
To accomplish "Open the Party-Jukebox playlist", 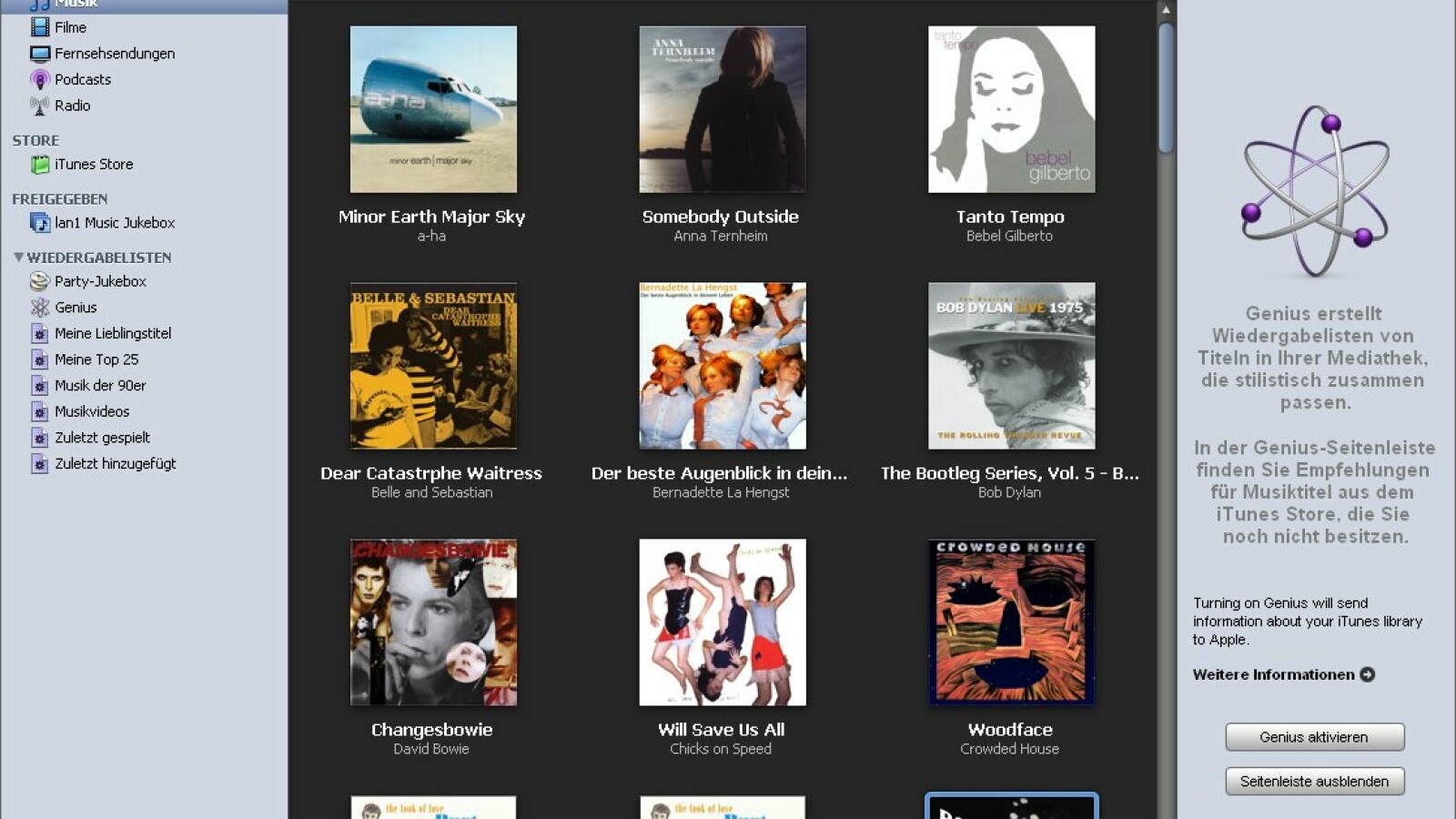I will coord(99,281).
